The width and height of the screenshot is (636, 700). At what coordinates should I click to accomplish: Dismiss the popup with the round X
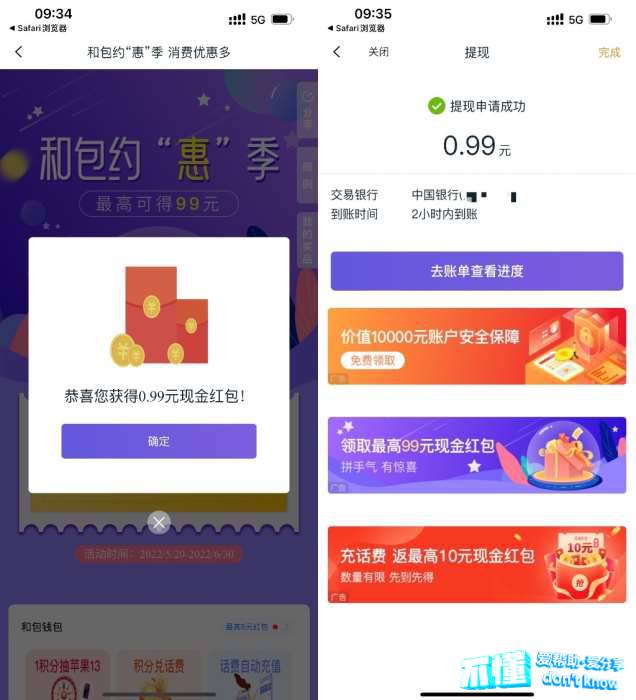[159, 522]
